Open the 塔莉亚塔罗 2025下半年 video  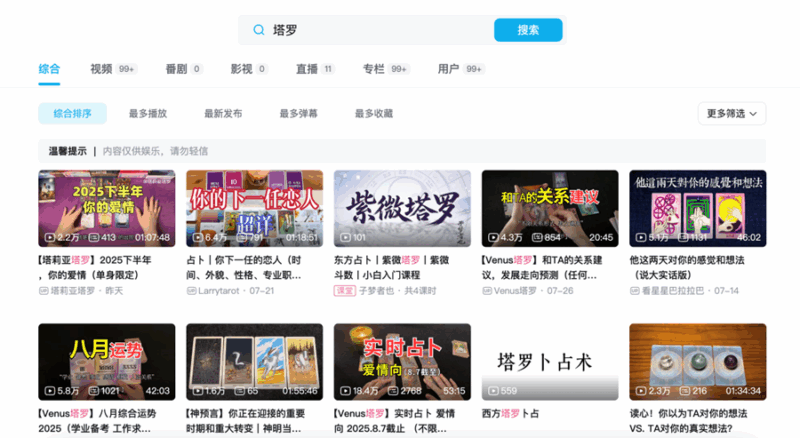(x=106, y=208)
